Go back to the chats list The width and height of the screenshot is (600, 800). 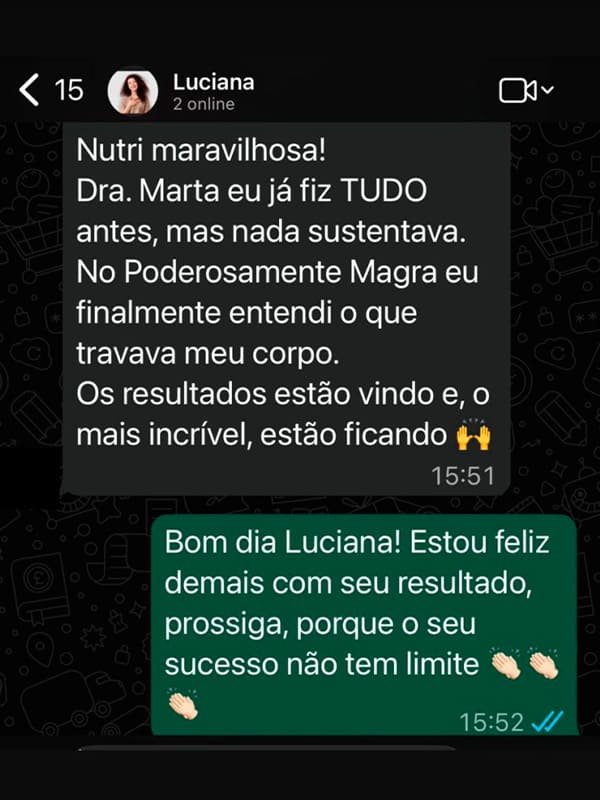click(x=30, y=90)
